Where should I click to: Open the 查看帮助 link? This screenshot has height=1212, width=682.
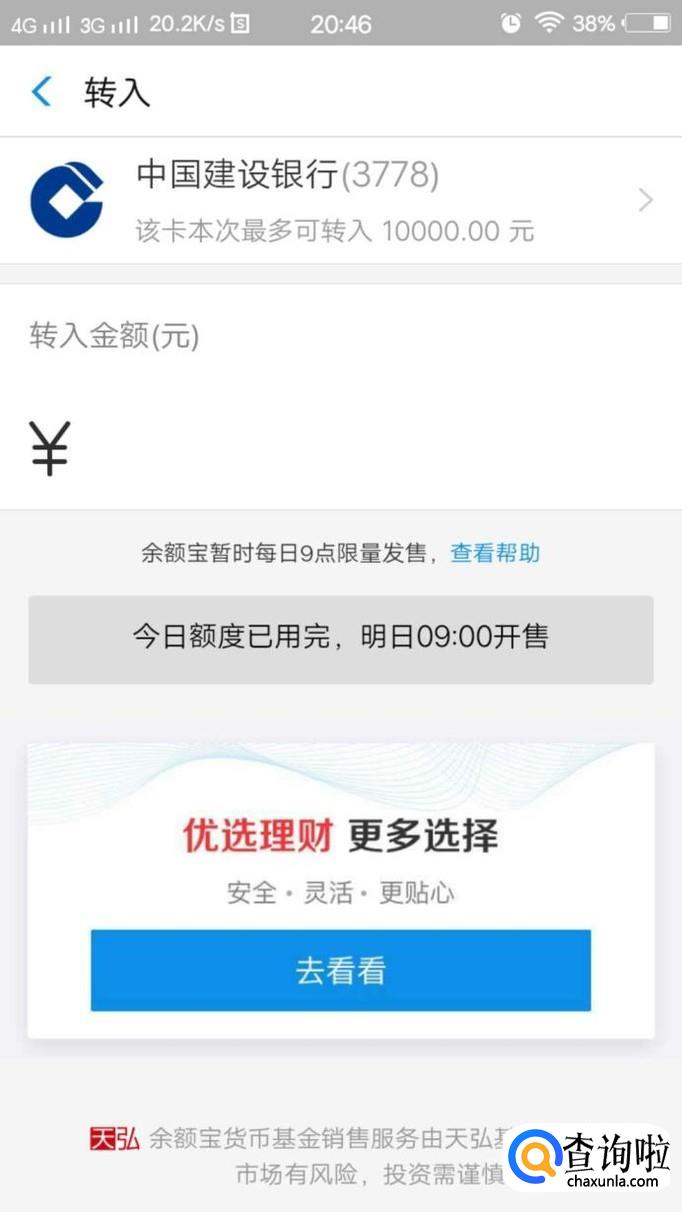tap(495, 553)
